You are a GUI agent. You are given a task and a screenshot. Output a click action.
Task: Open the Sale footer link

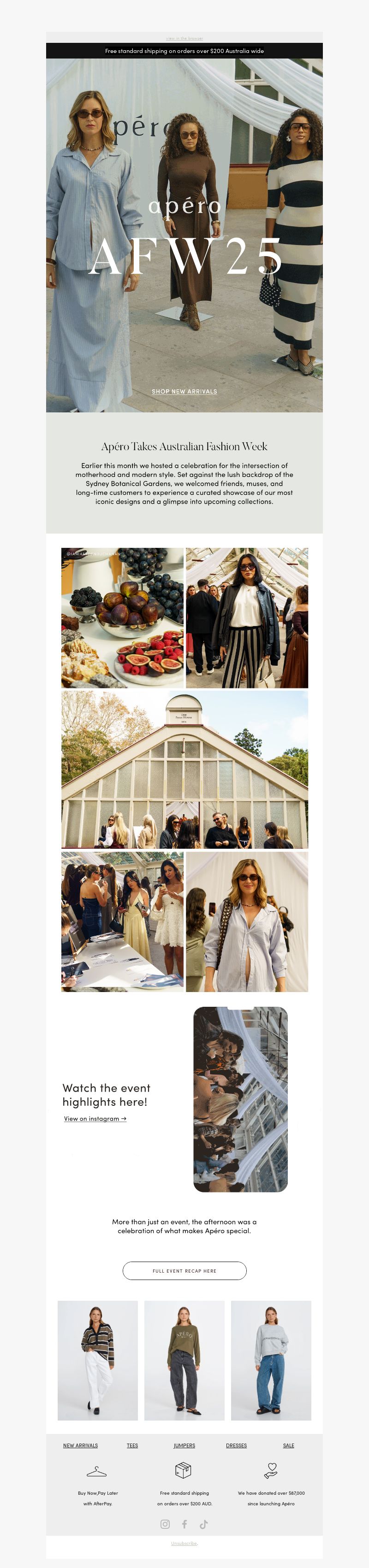click(x=289, y=1445)
